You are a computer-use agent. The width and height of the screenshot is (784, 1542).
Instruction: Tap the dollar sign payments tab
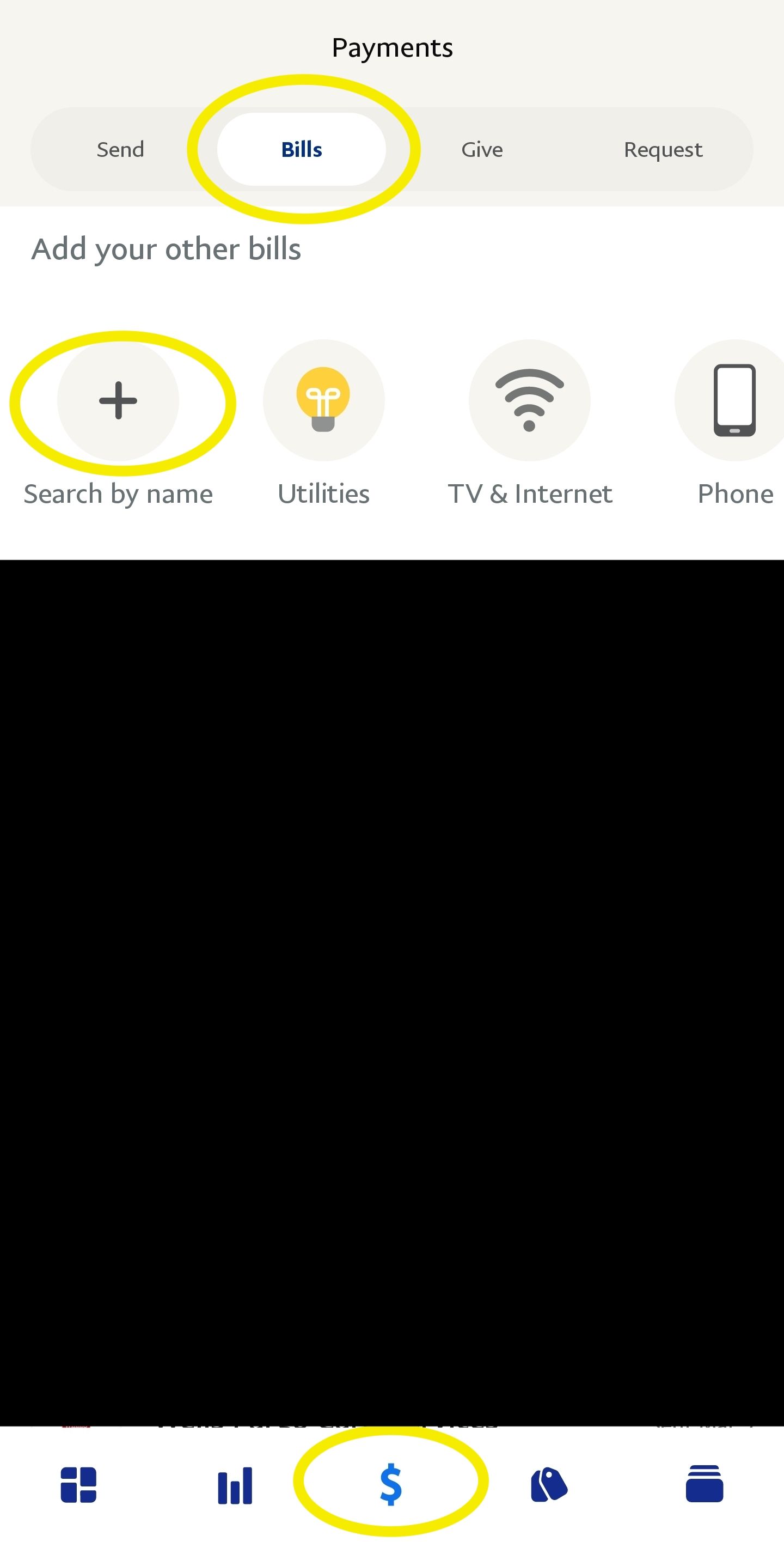(x=391, y=1484)
